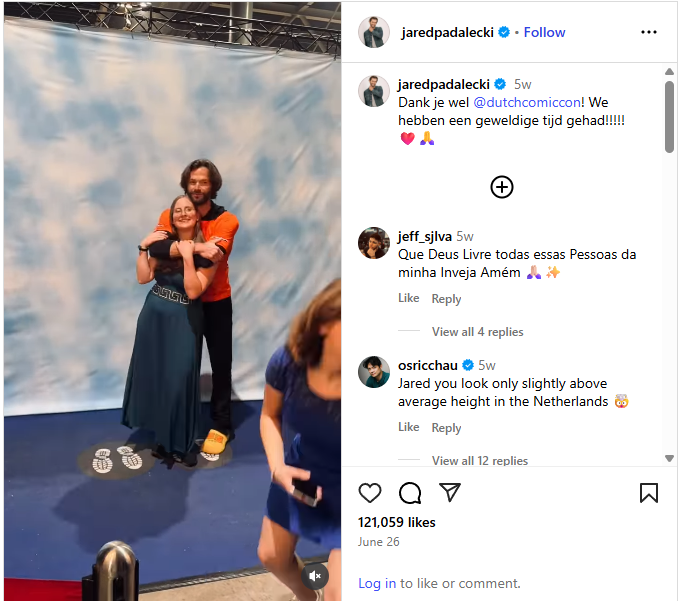The image size is (681, 601).
Task: Open the comment bubble icon
Action: [x=410, y=493]
